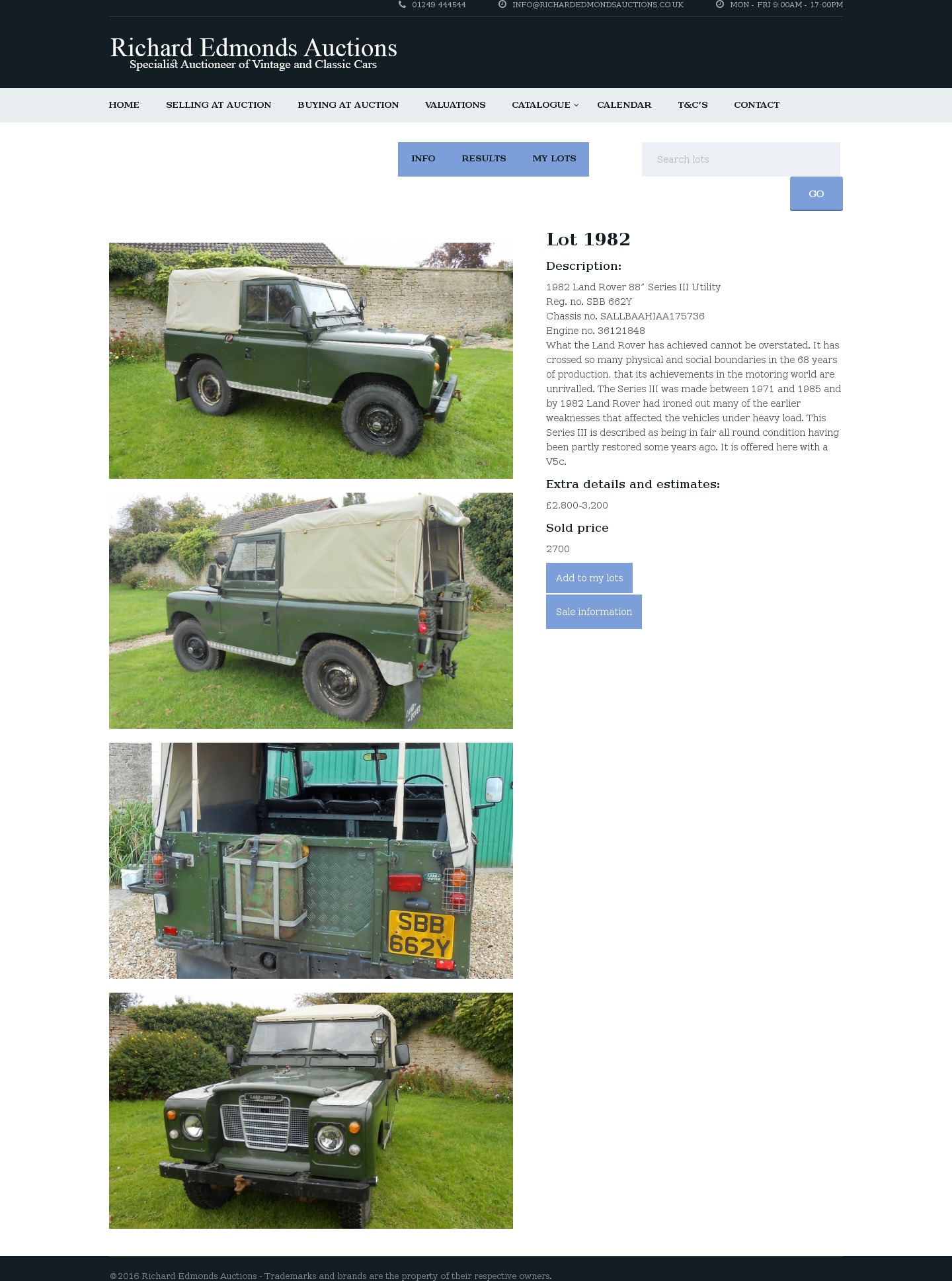Call the 01249 444544 phone number
Screen dimensions: 952x1281
click(438, 5)
